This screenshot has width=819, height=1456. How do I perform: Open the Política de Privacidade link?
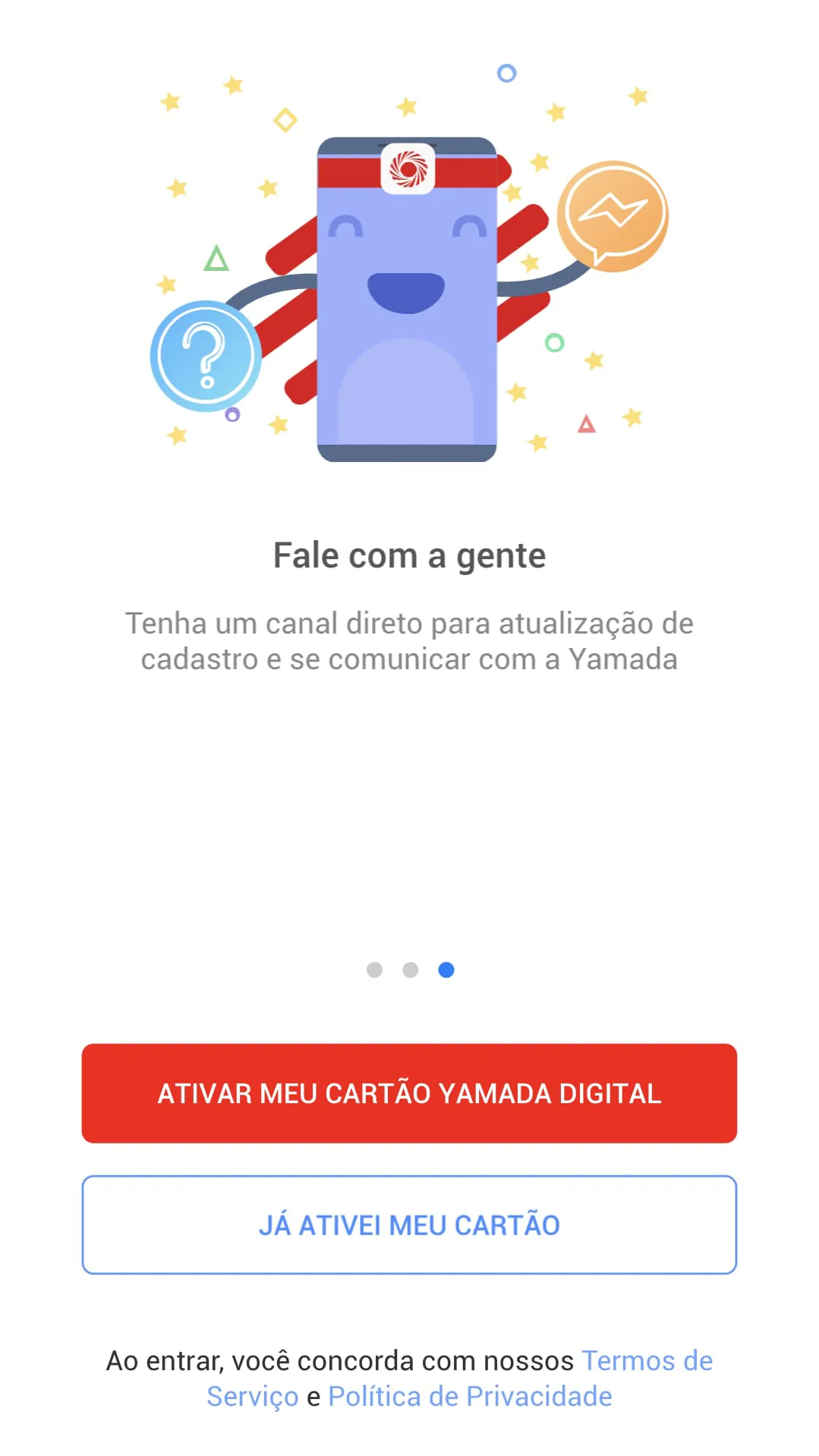pyautogui.click(x=470, y=1397)
